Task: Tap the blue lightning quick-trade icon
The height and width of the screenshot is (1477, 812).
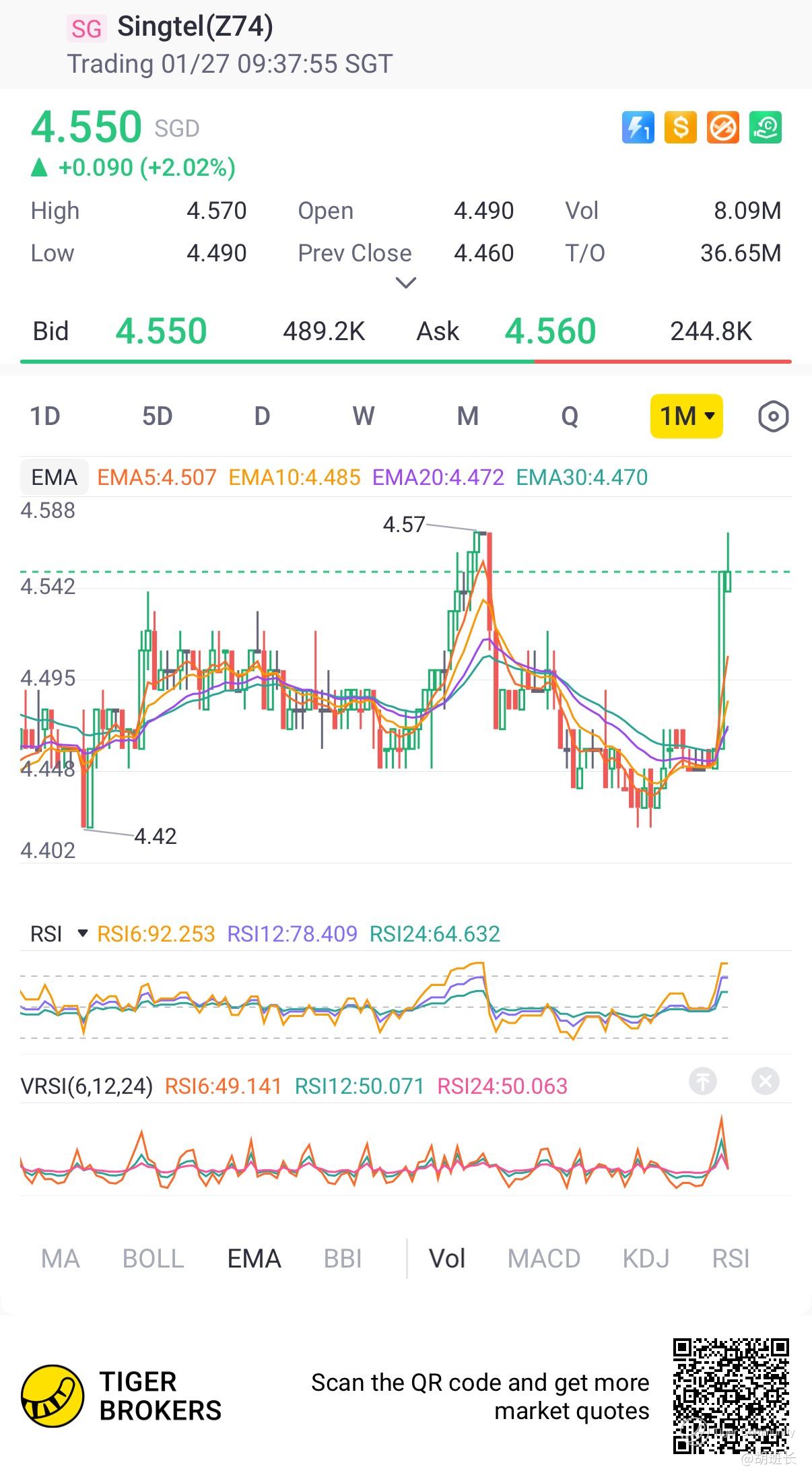Action: point(638,127)
